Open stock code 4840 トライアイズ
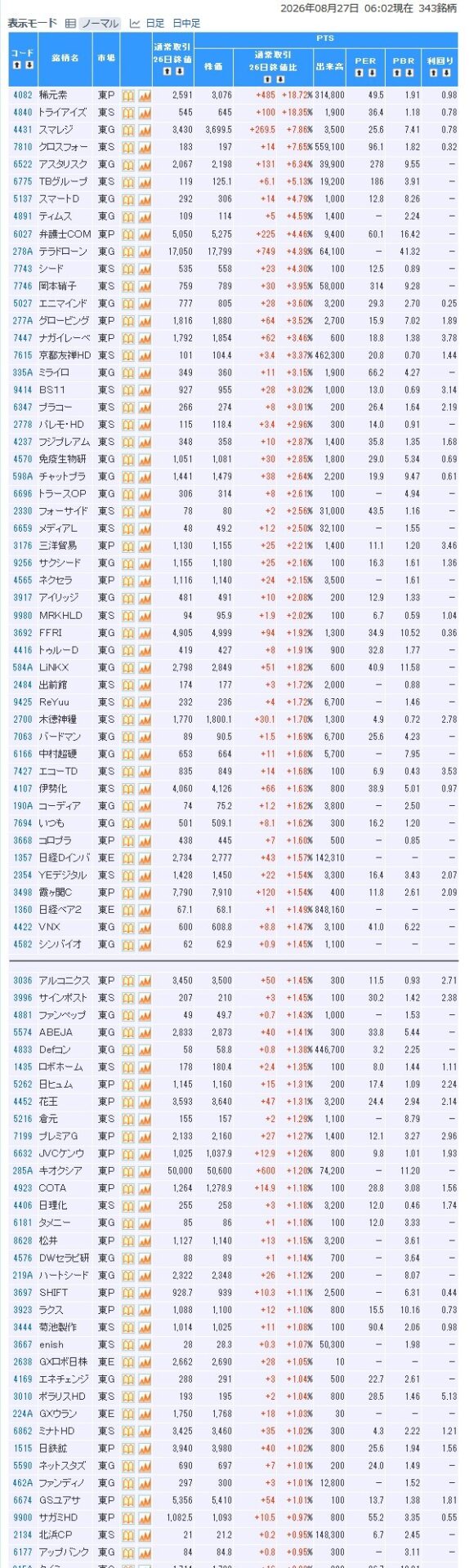 tap(23, 113)
